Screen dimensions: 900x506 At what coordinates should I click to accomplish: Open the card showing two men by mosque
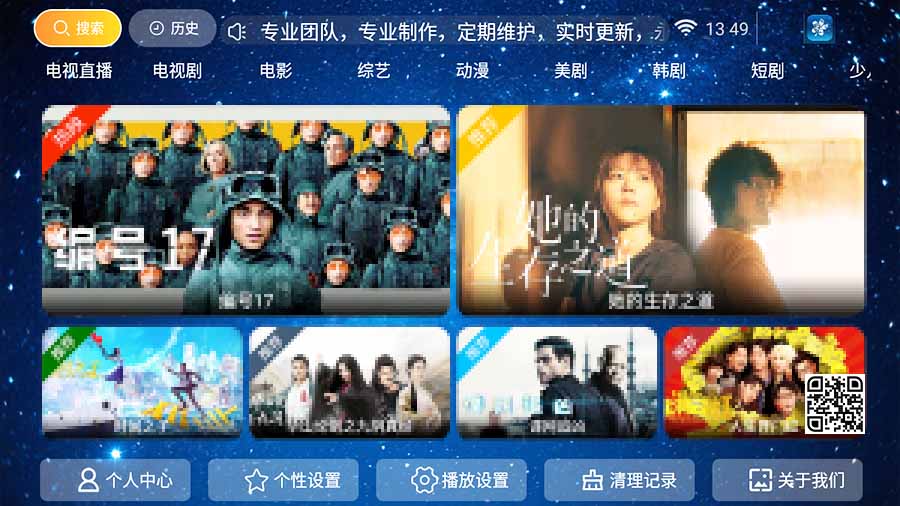click(x=557, y=382)
